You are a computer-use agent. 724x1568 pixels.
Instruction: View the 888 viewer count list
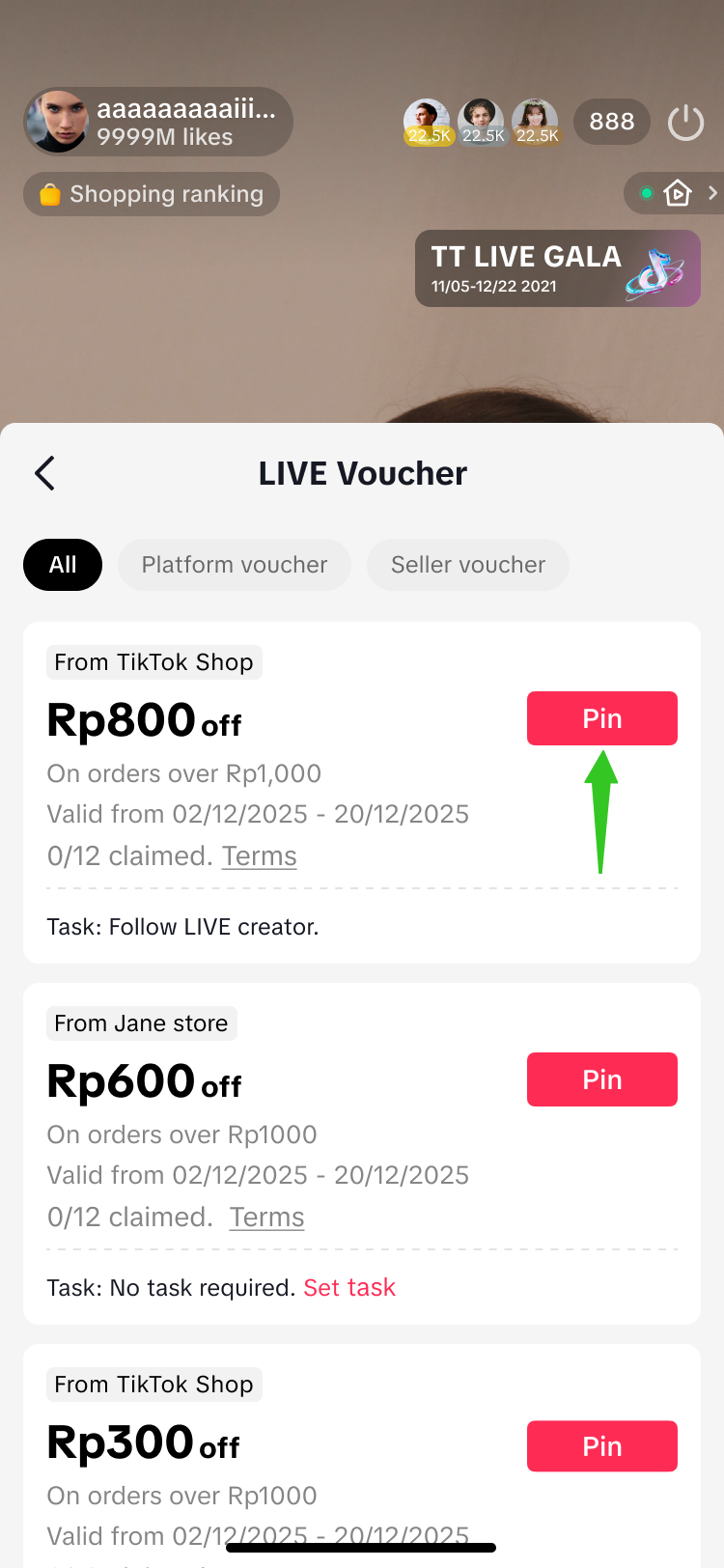click(x=612, y=122)
